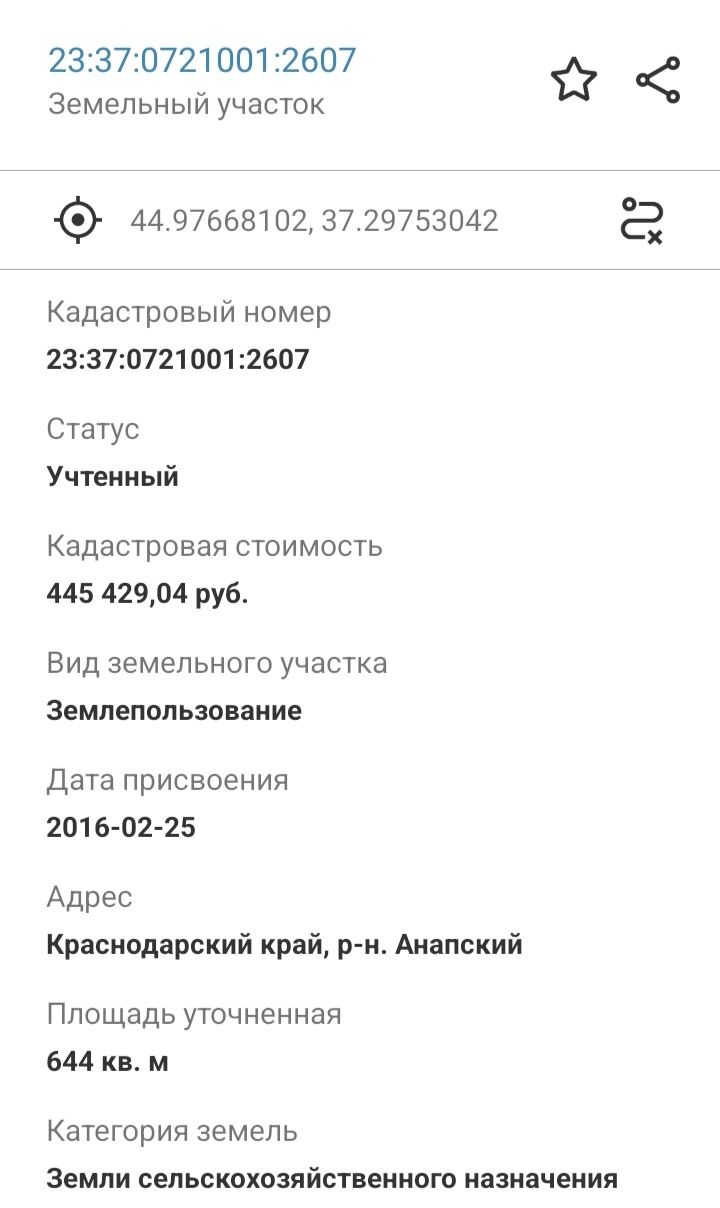Image resolution: width=720 pixels, height=1208 pixels.
Task: Tap the location target icon
Action: point(78,220)
